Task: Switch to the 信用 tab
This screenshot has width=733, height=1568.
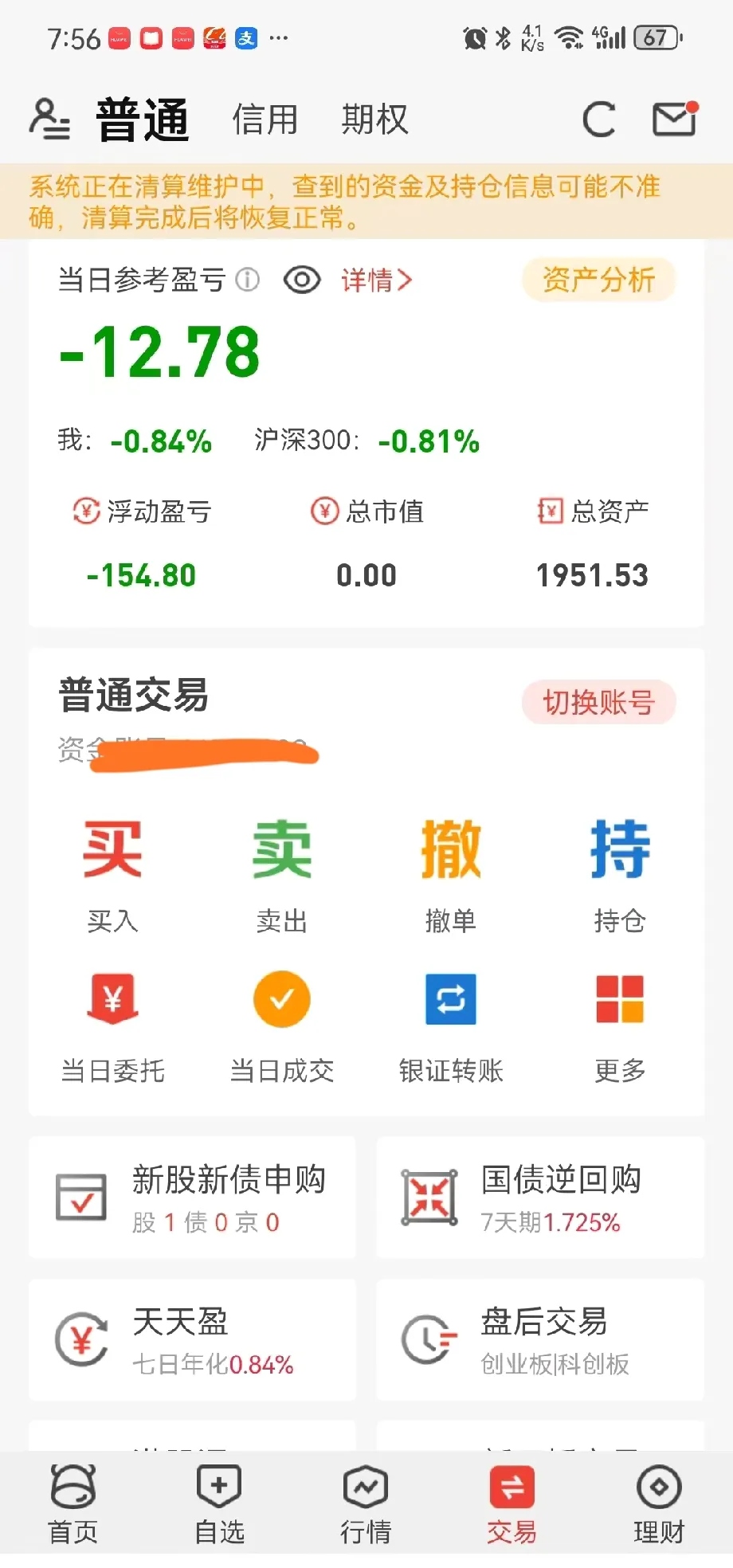Action: pyautogui.click(x=265, y=120)
